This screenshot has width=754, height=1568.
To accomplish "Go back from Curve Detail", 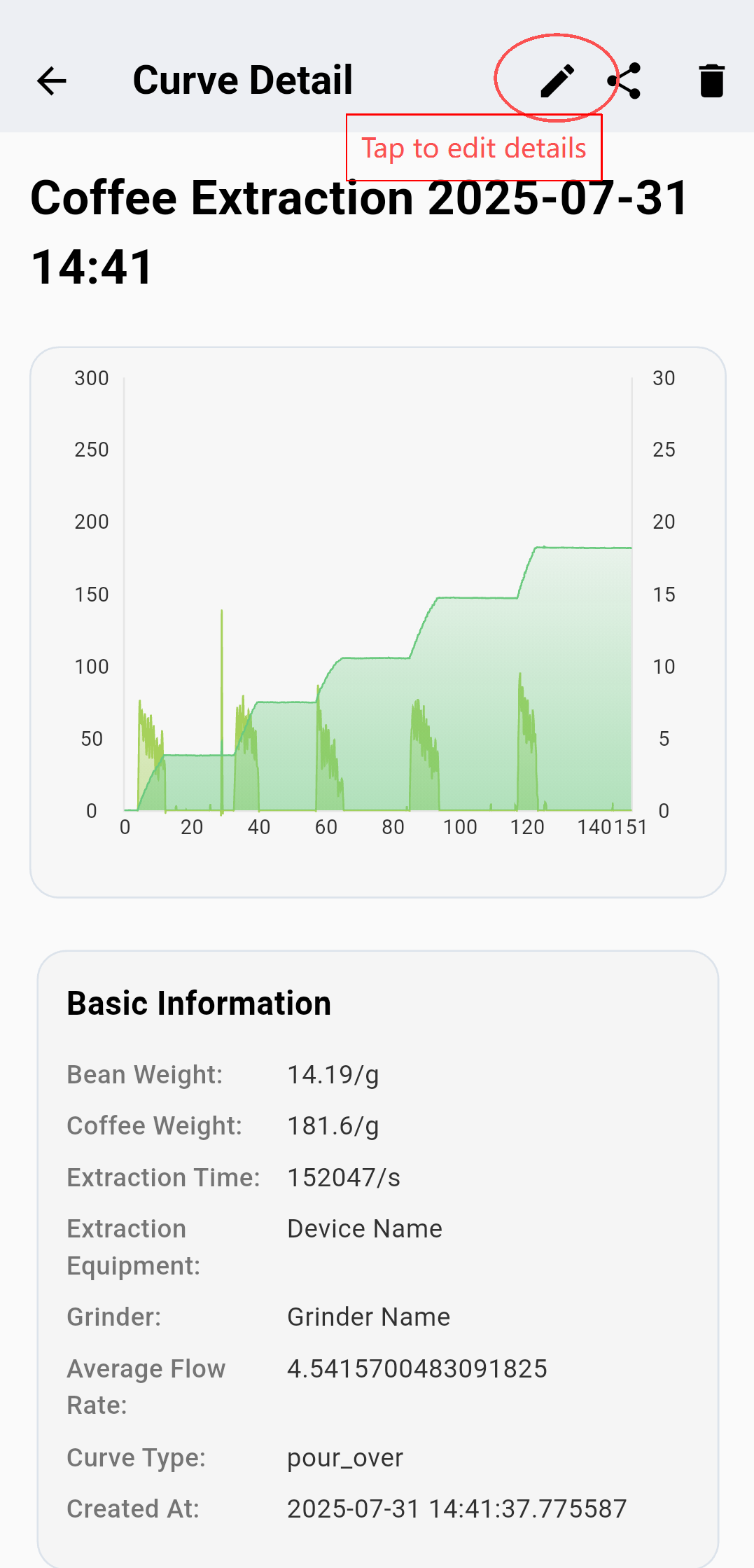I will (51, 81).
